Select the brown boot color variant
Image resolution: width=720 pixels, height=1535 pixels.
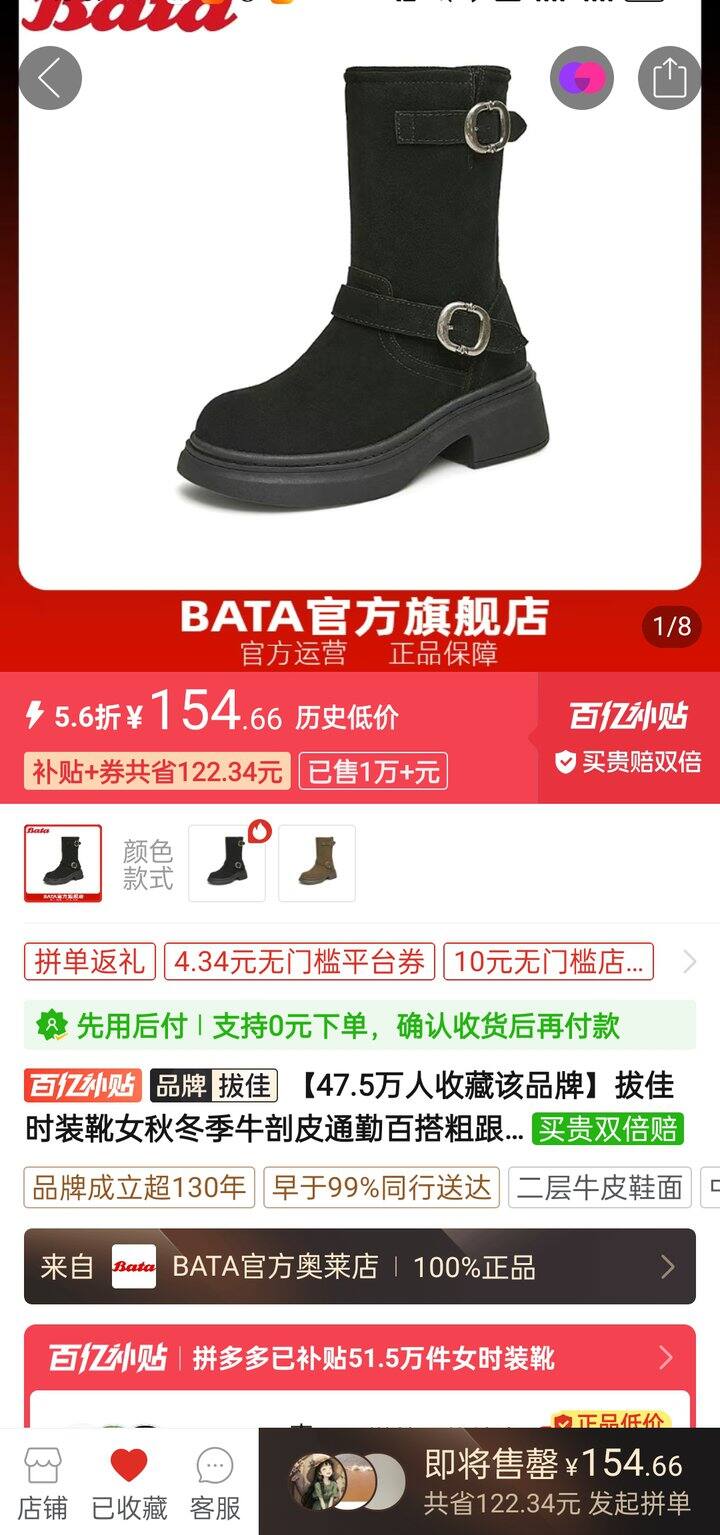[x=317, y=862]
